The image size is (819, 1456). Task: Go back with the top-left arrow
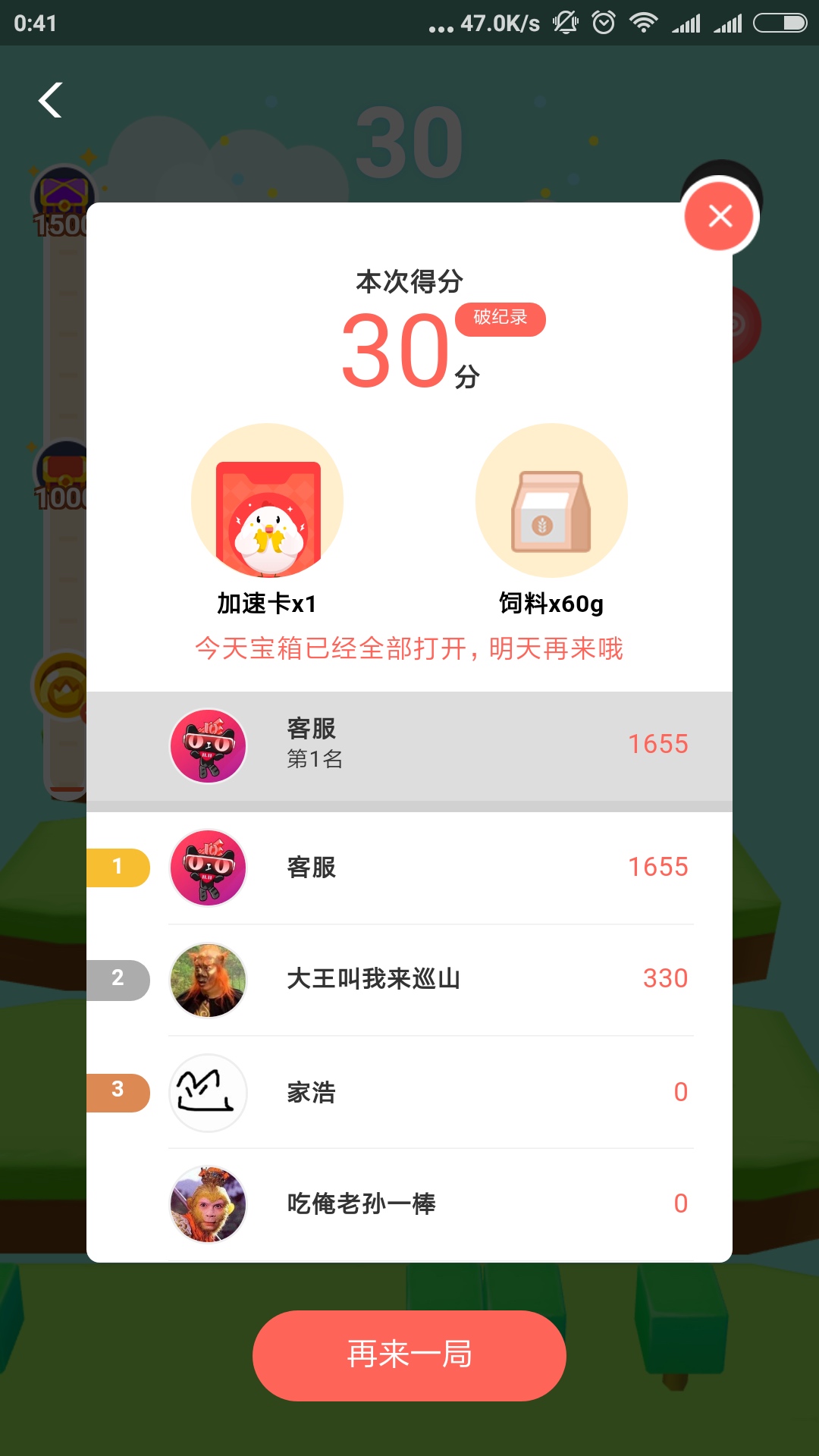[51, 100]
